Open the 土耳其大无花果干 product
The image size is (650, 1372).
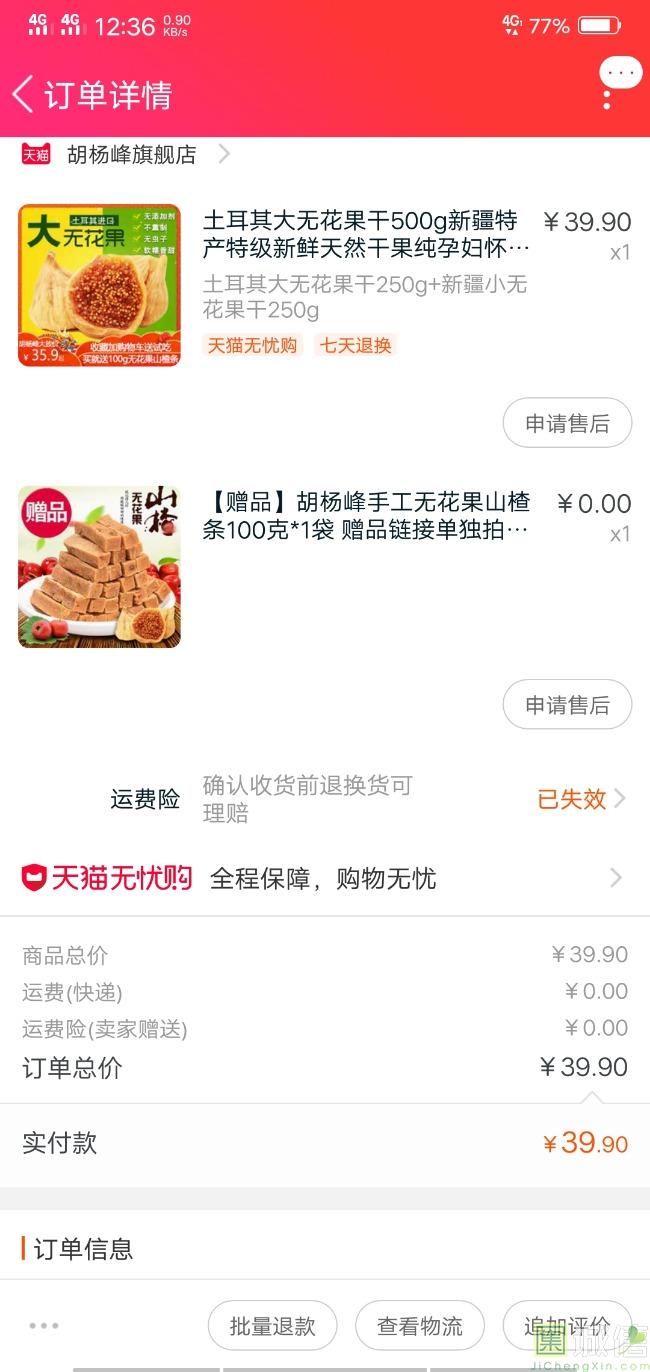[365, 234]
